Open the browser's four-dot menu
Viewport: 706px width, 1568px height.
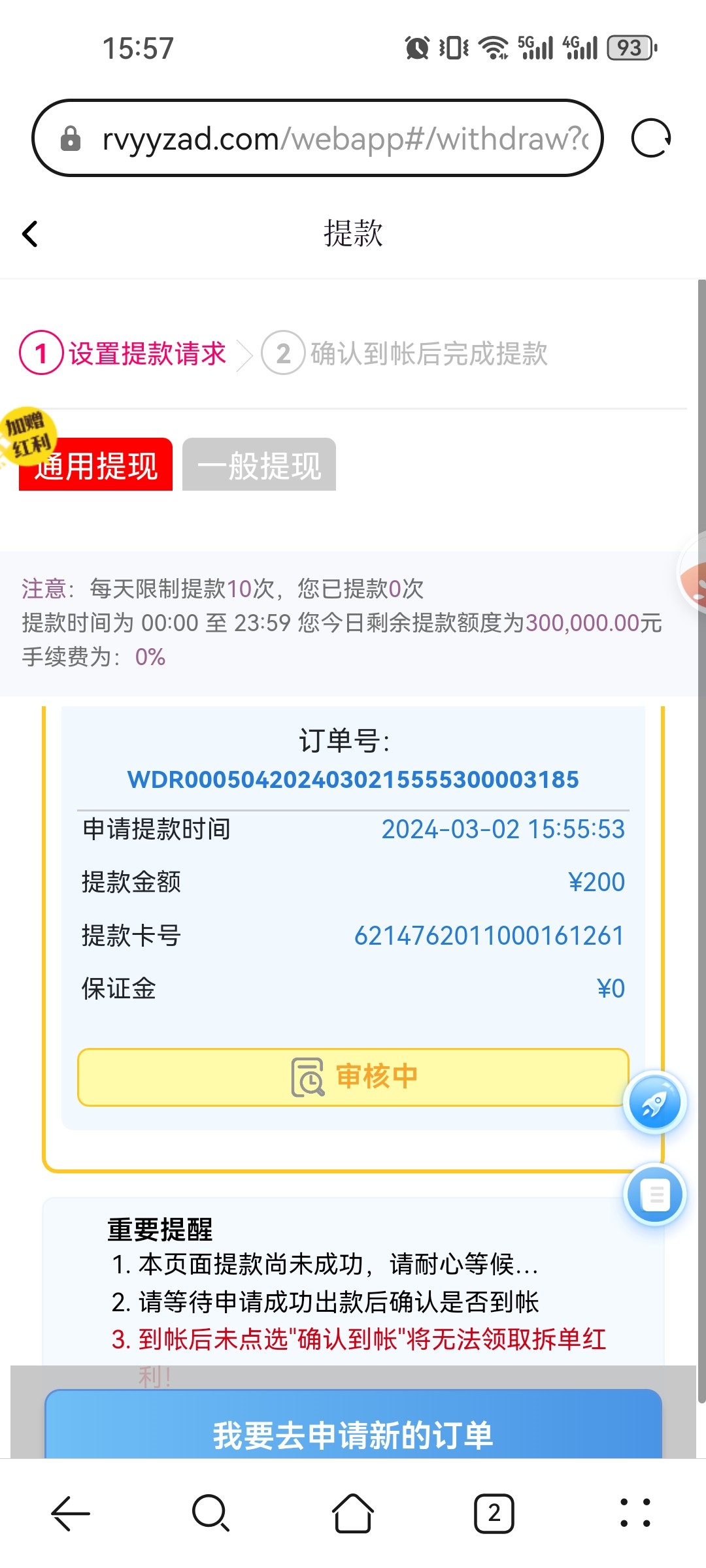(635, 1513)
